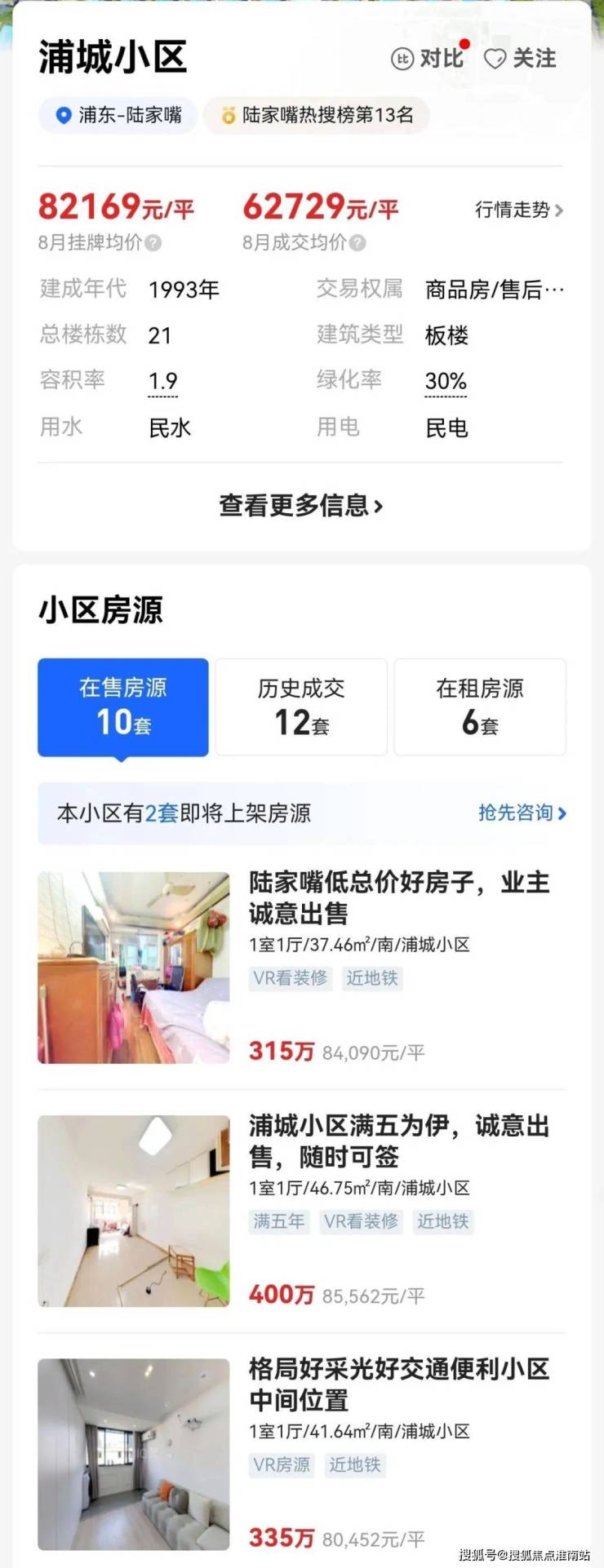Select the 在售房源 tab
This screenshot has height=1568, width=604.
coord(123,707)
